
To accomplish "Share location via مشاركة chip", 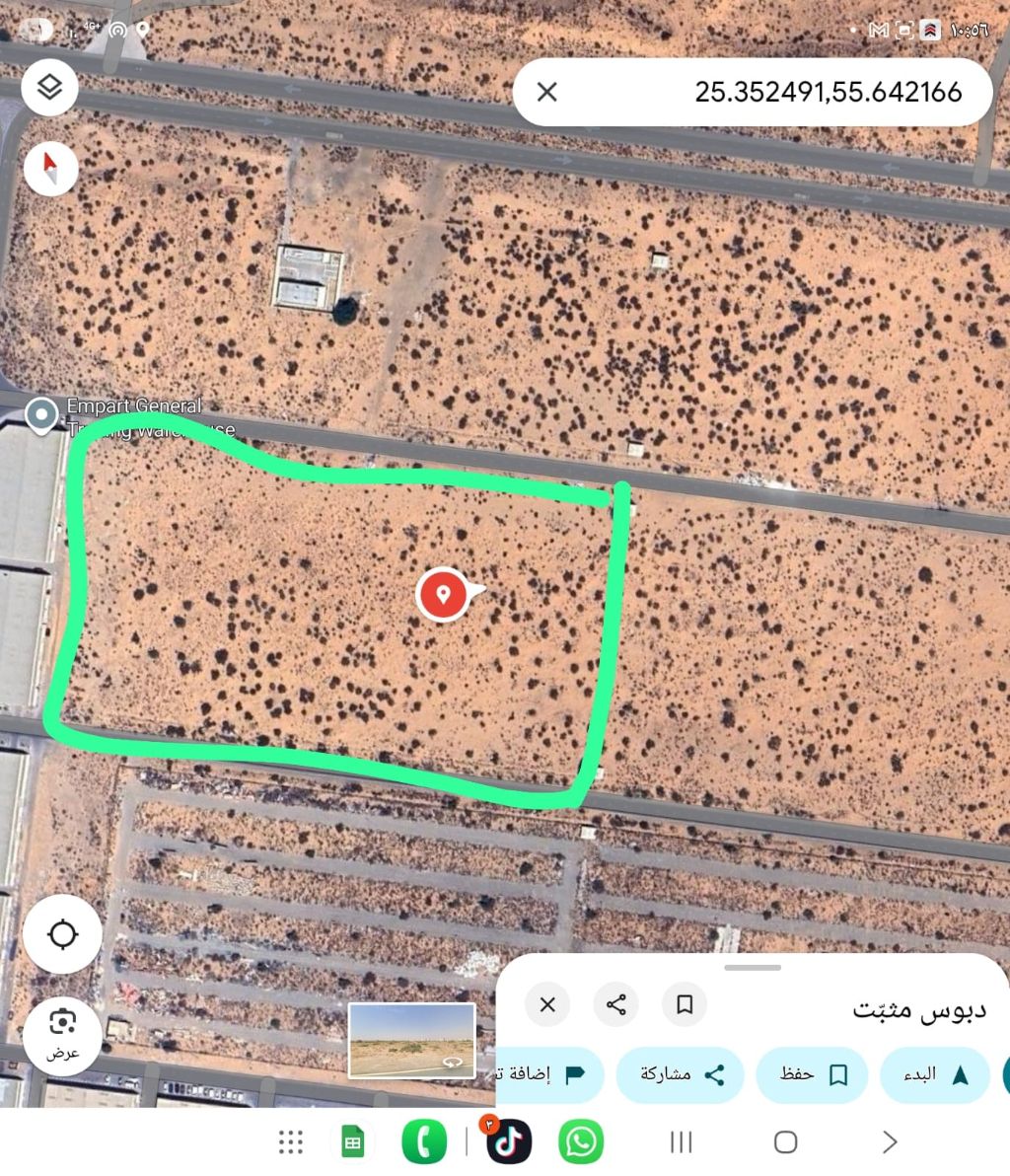I will (682, 1074).
